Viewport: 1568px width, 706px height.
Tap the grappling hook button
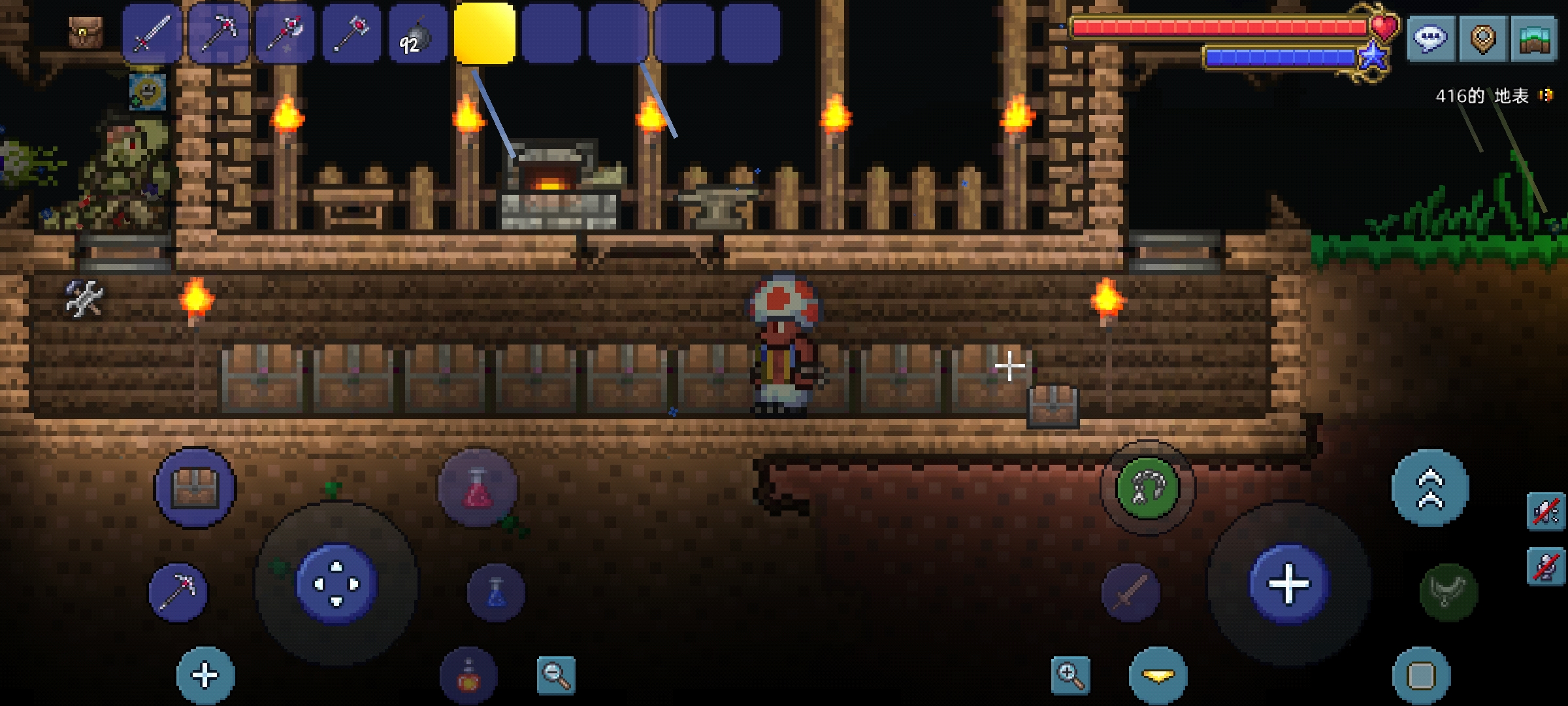click(x=1147, y=488)
